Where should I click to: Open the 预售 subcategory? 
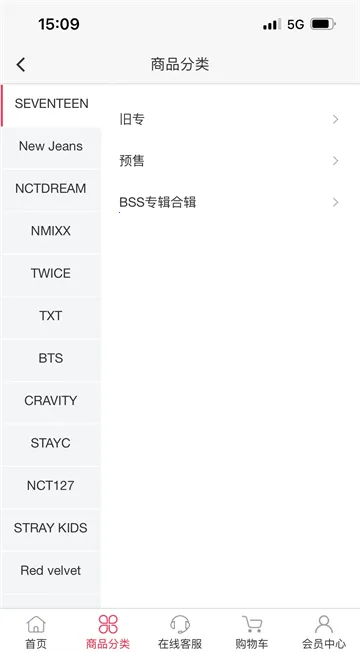coord(229,161)
